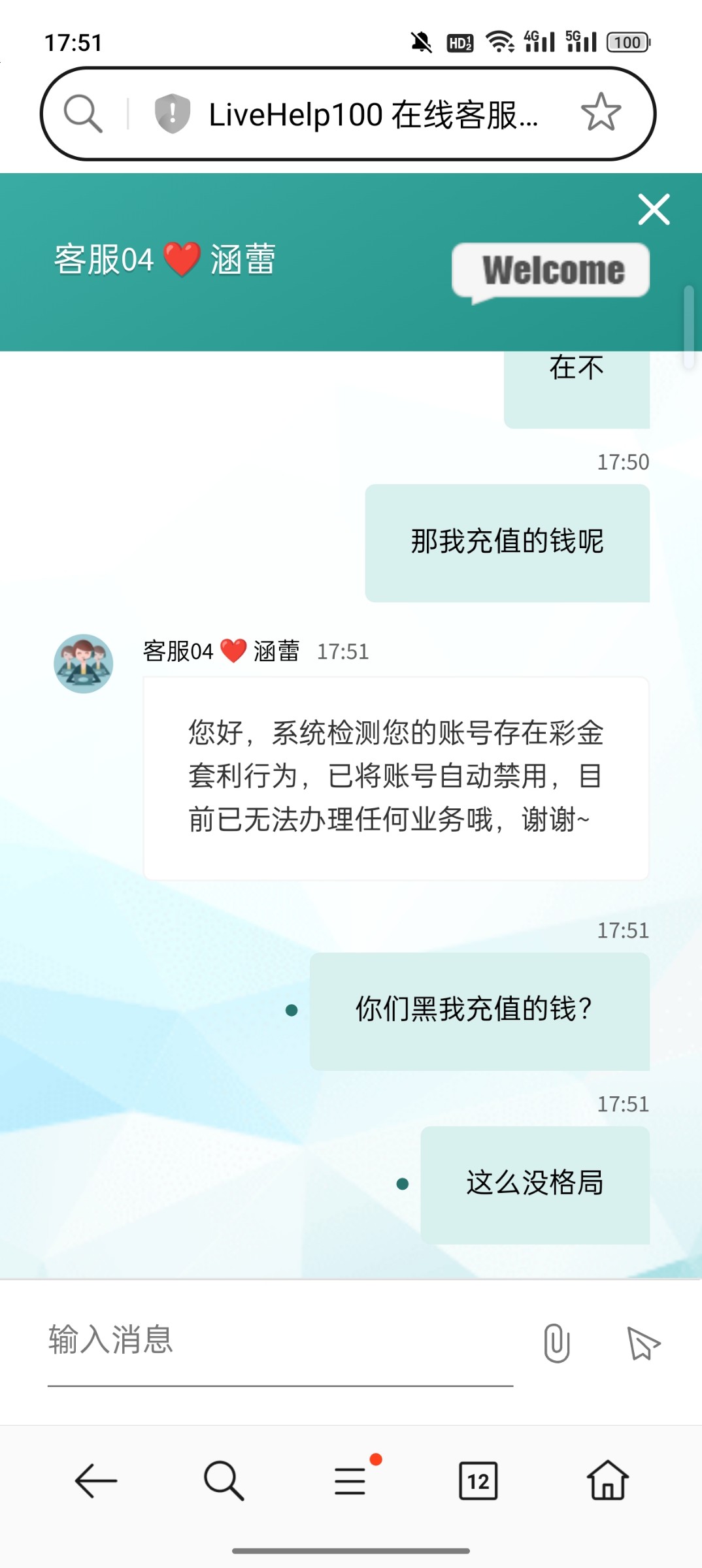Go back with the browser back arrow
The height and width of the screenshot is (1568, 702).
point(96,1480)
